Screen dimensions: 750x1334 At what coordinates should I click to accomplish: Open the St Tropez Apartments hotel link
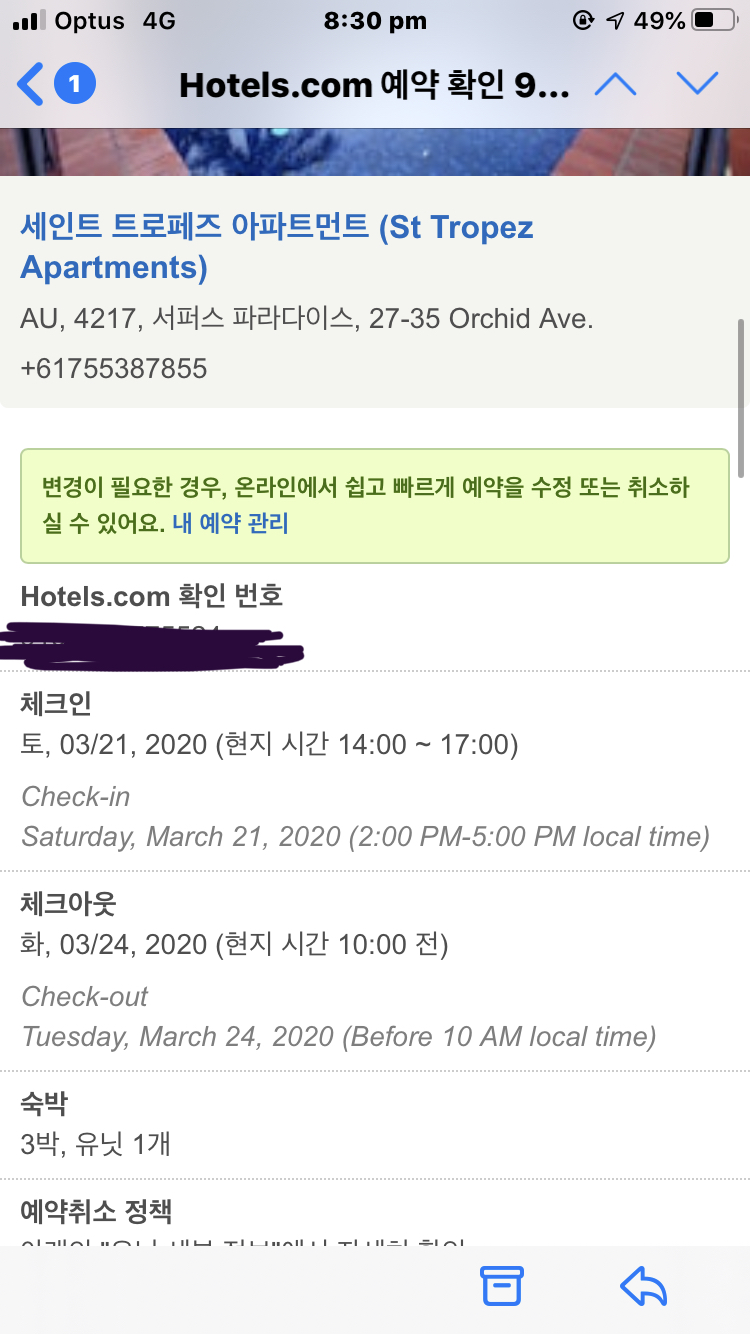coord(277,247)
